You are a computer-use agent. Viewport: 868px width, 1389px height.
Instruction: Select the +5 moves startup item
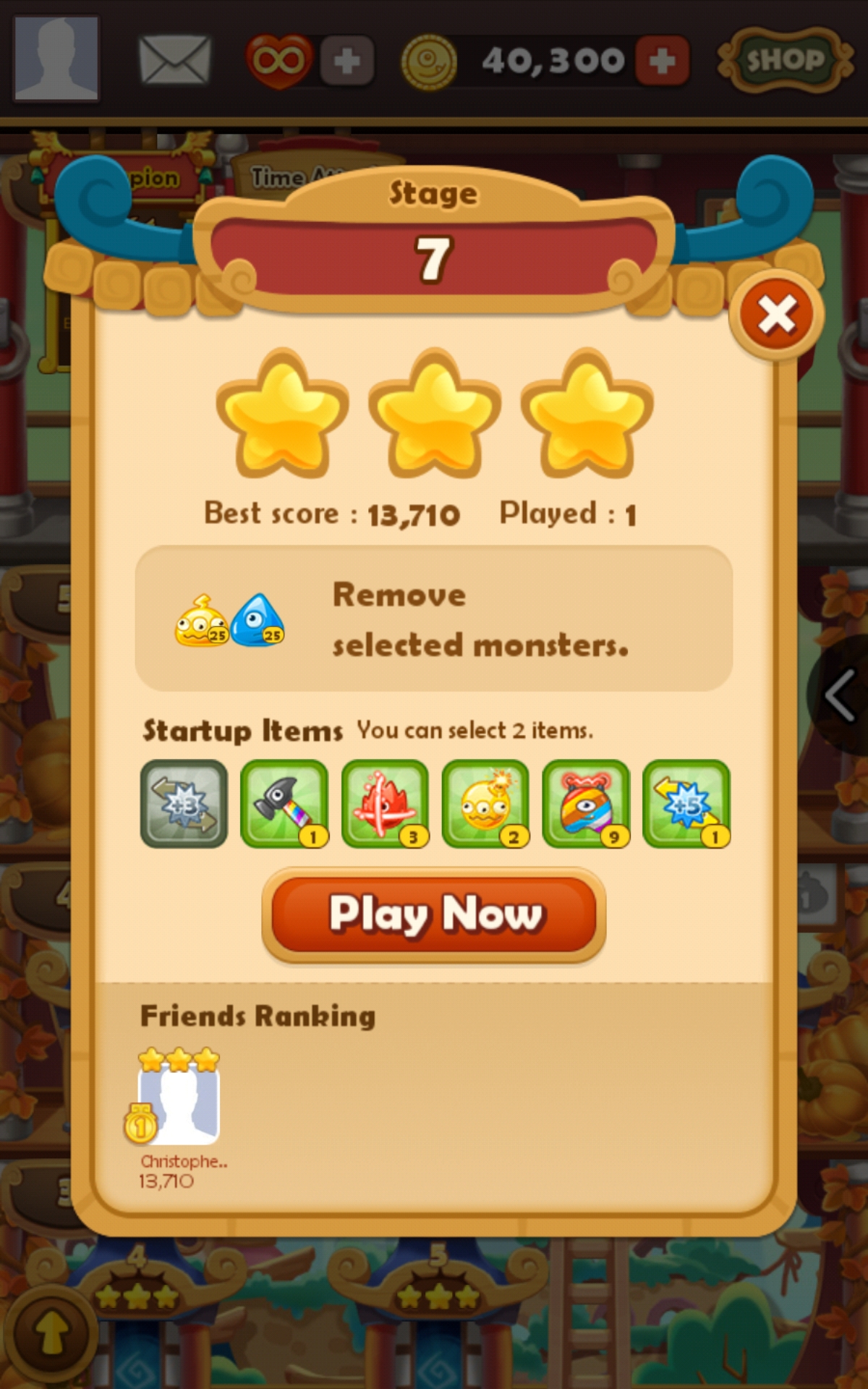click(x=686, y=803)
